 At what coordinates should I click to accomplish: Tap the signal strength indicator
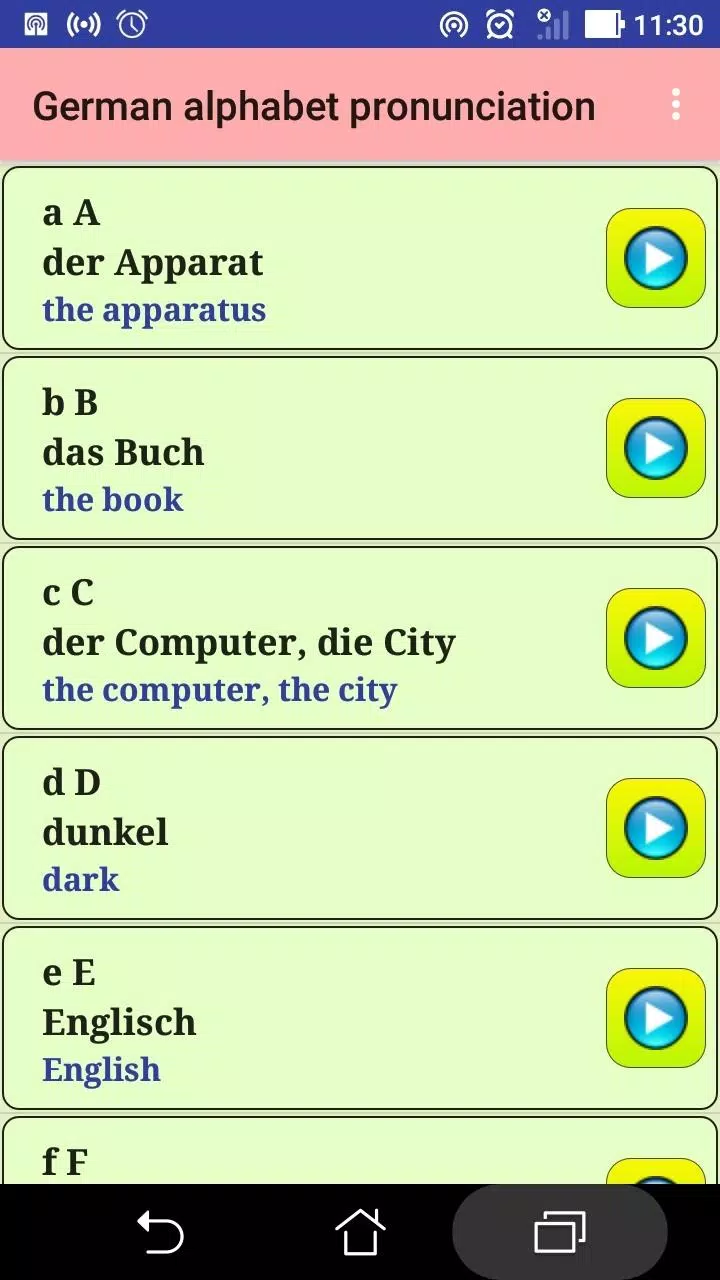click(x=553, y=23)
